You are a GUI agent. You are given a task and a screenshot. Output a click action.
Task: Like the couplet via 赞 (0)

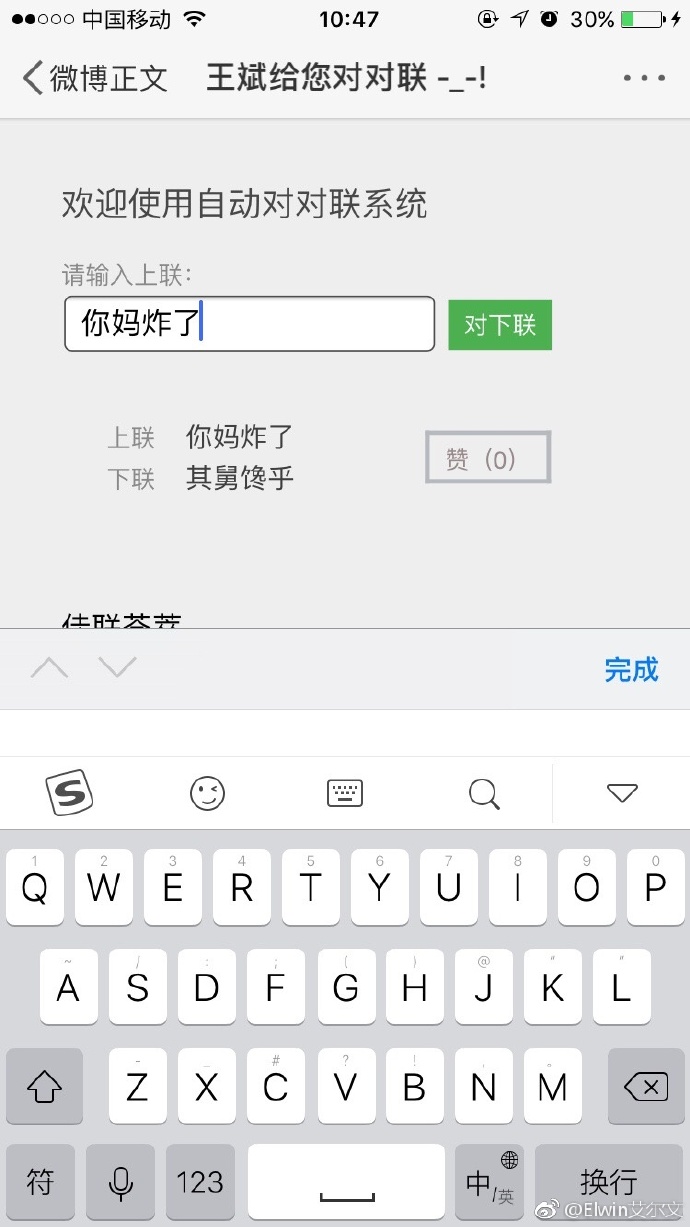488,458
